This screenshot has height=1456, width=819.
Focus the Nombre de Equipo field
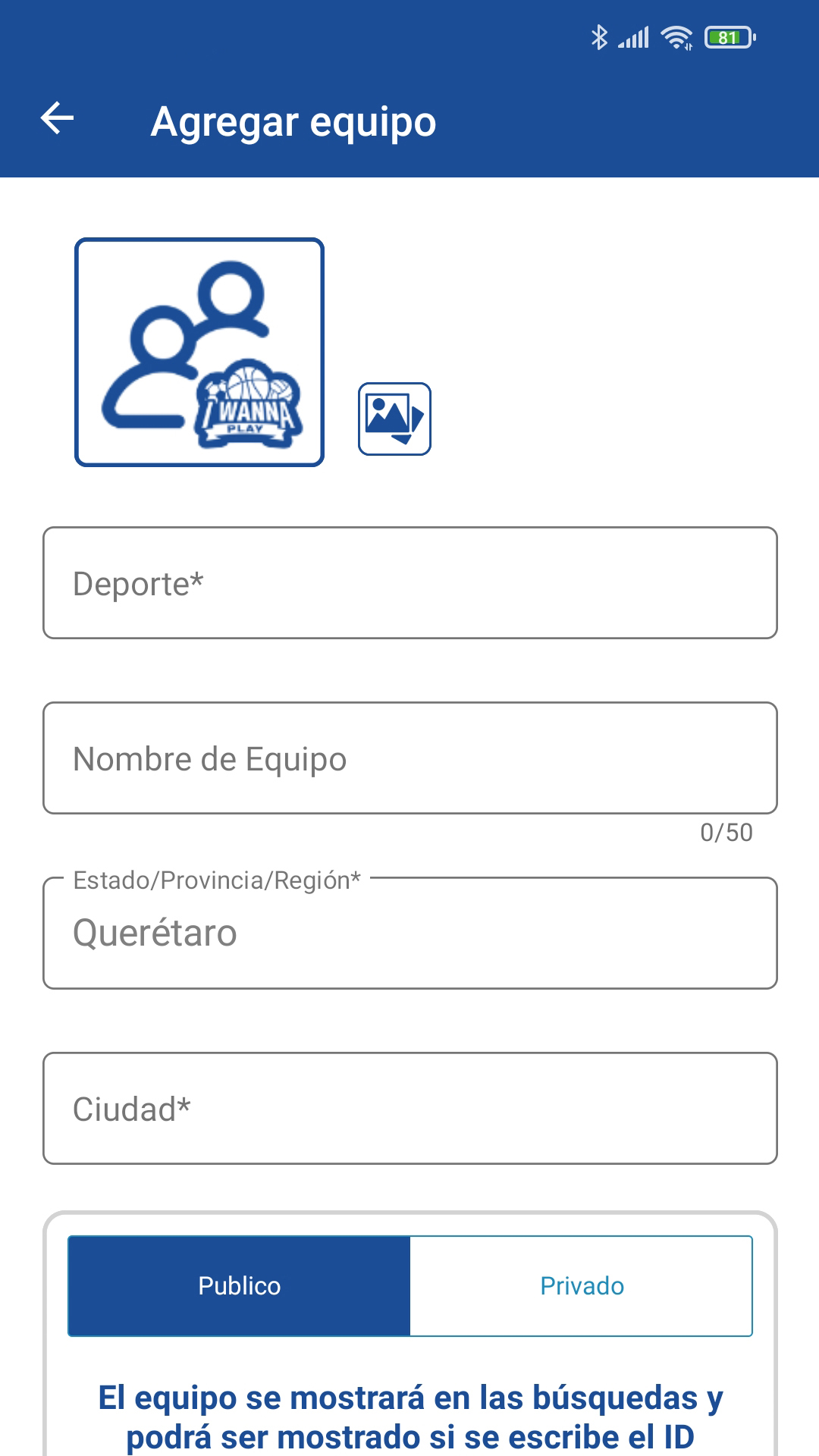[x=409, y=758]
